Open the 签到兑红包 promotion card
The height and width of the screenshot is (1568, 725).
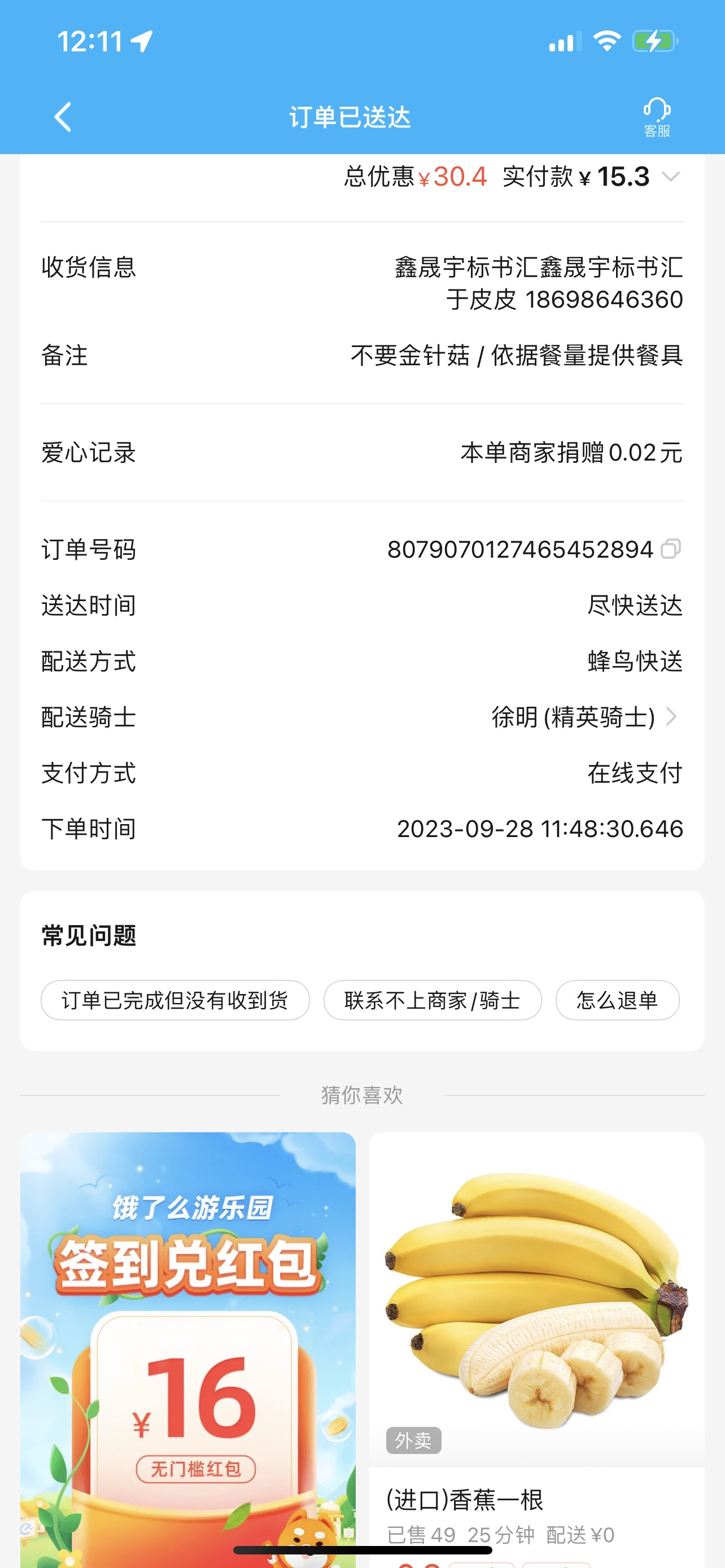(x=187, y=1339)
